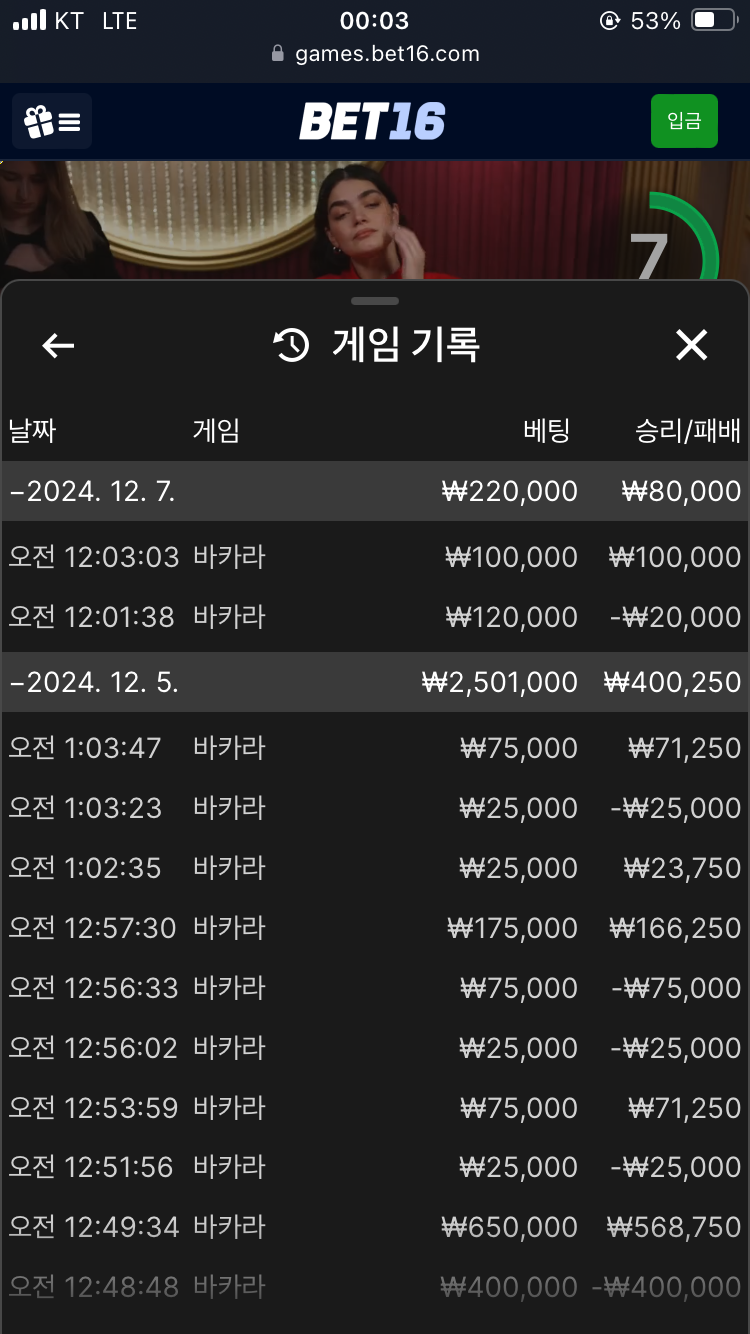
Task: Tap the green 입금 deposit button
Action: 684,121
